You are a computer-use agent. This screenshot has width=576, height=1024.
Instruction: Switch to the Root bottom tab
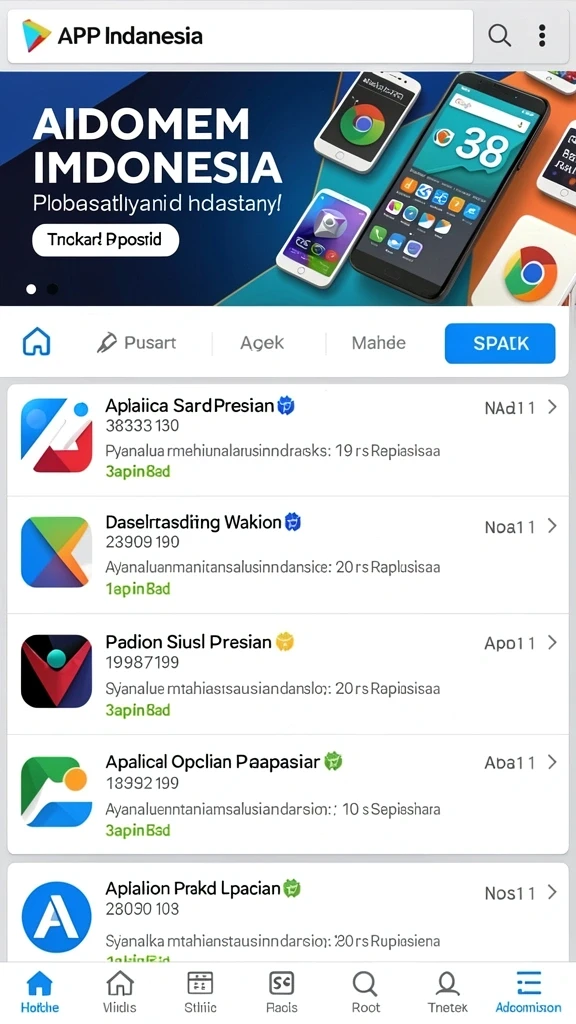click(x=365, y=991)
